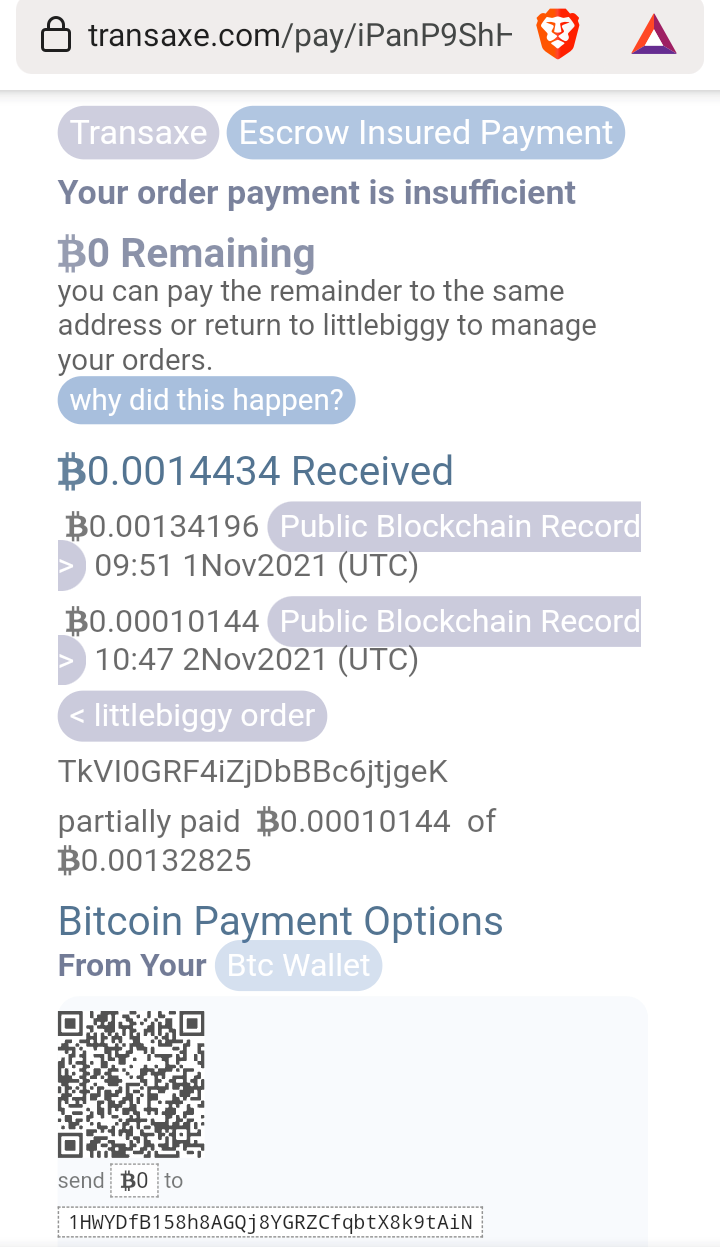This screenshot has height=1247, width=720.
Task: Tap the dashed ₿0 send amount box
Action: point(134,1181)
